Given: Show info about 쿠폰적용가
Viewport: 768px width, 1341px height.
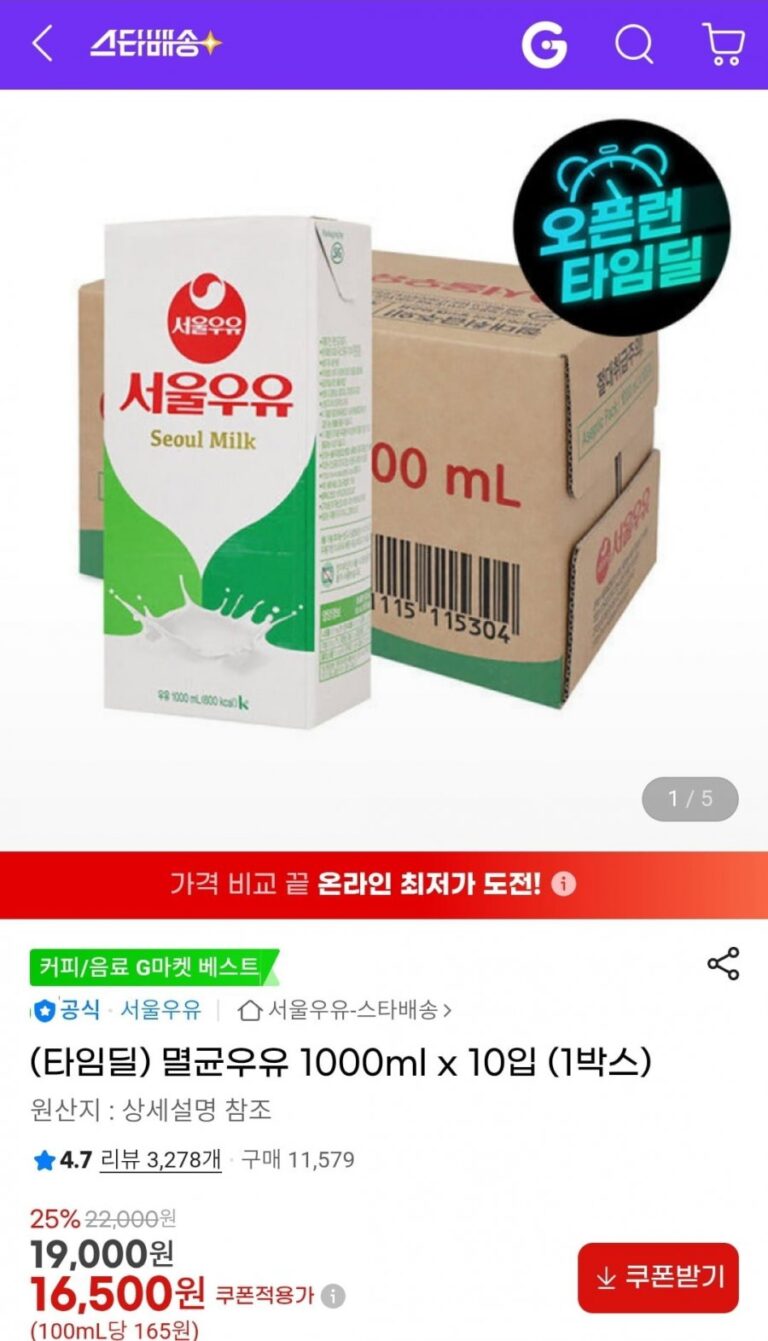Looking at the screenshot, I should click(x=334, y=1296).
